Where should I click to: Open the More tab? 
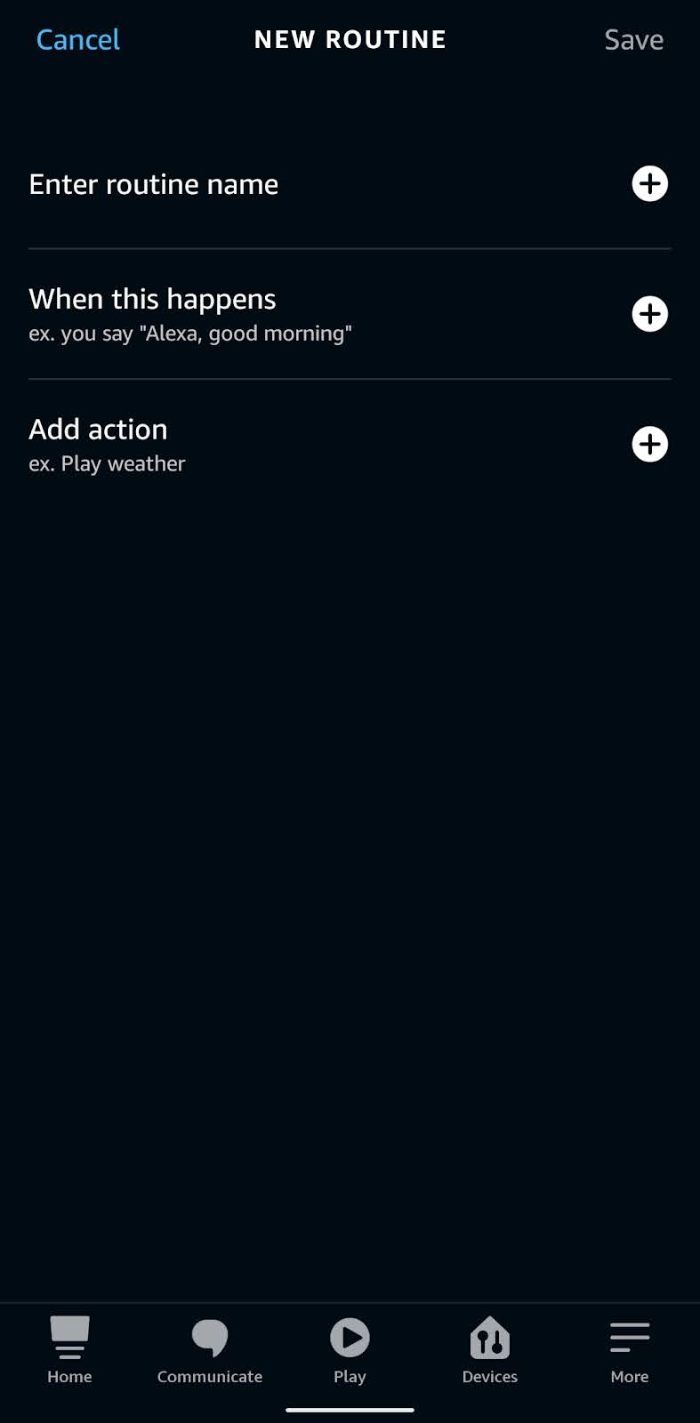pyautogui.click(x=630, y=1350)
